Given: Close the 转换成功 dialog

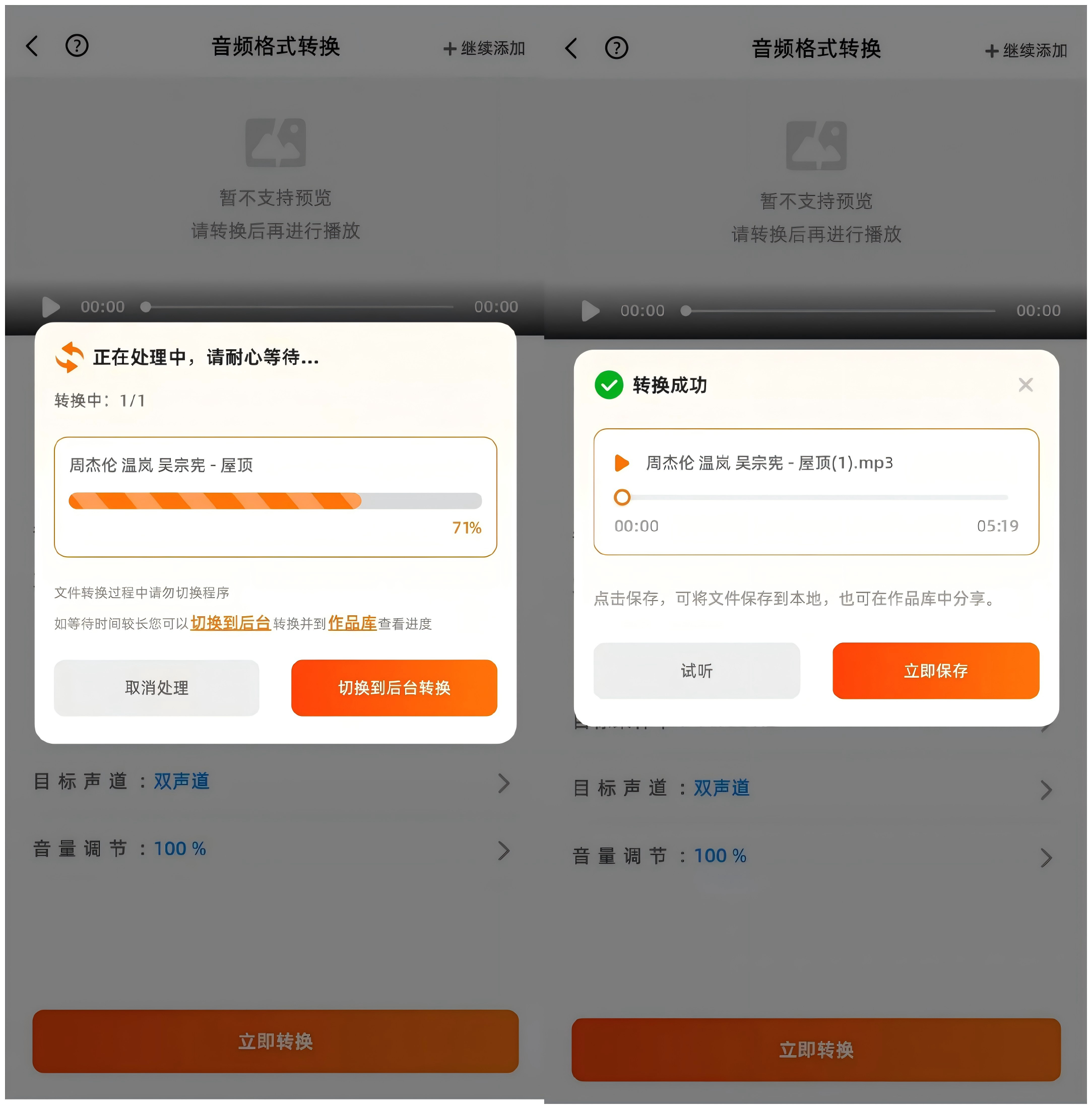Looking at the screenshot, I should (1025, 385).
